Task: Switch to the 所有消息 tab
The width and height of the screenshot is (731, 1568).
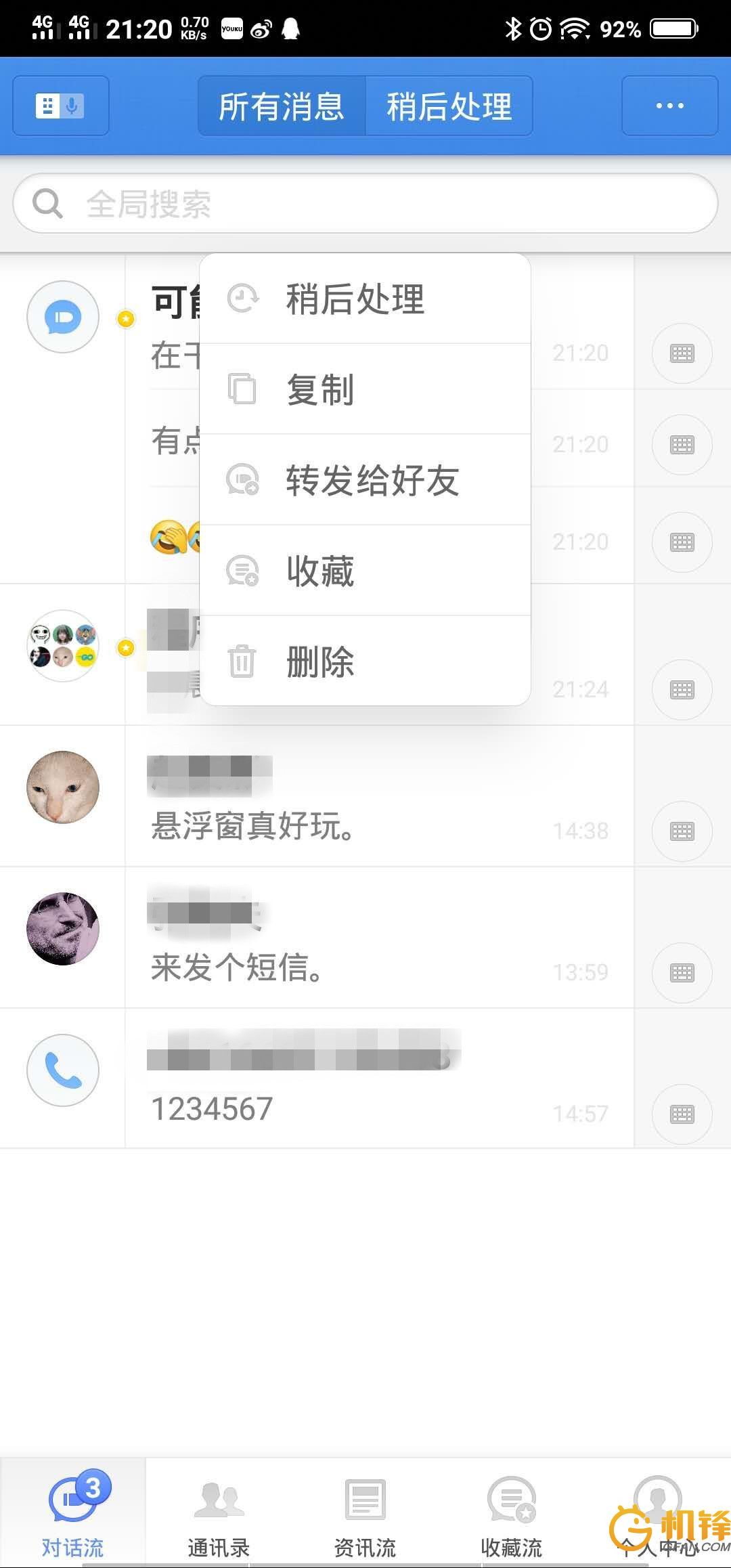Action: (x=280, y=106)
